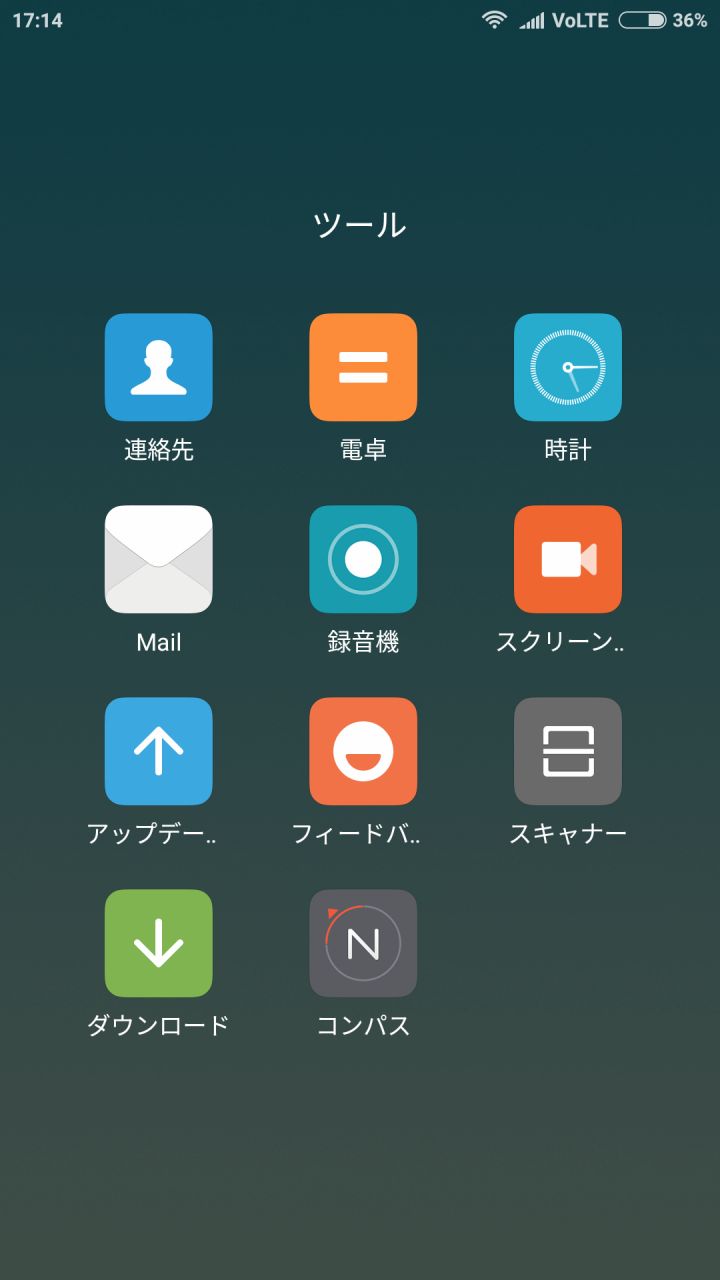The width and height of the screenshot is (720, 1280).
Task: Open the 連絡先 contacts app
Action: (x=158, y=367)
